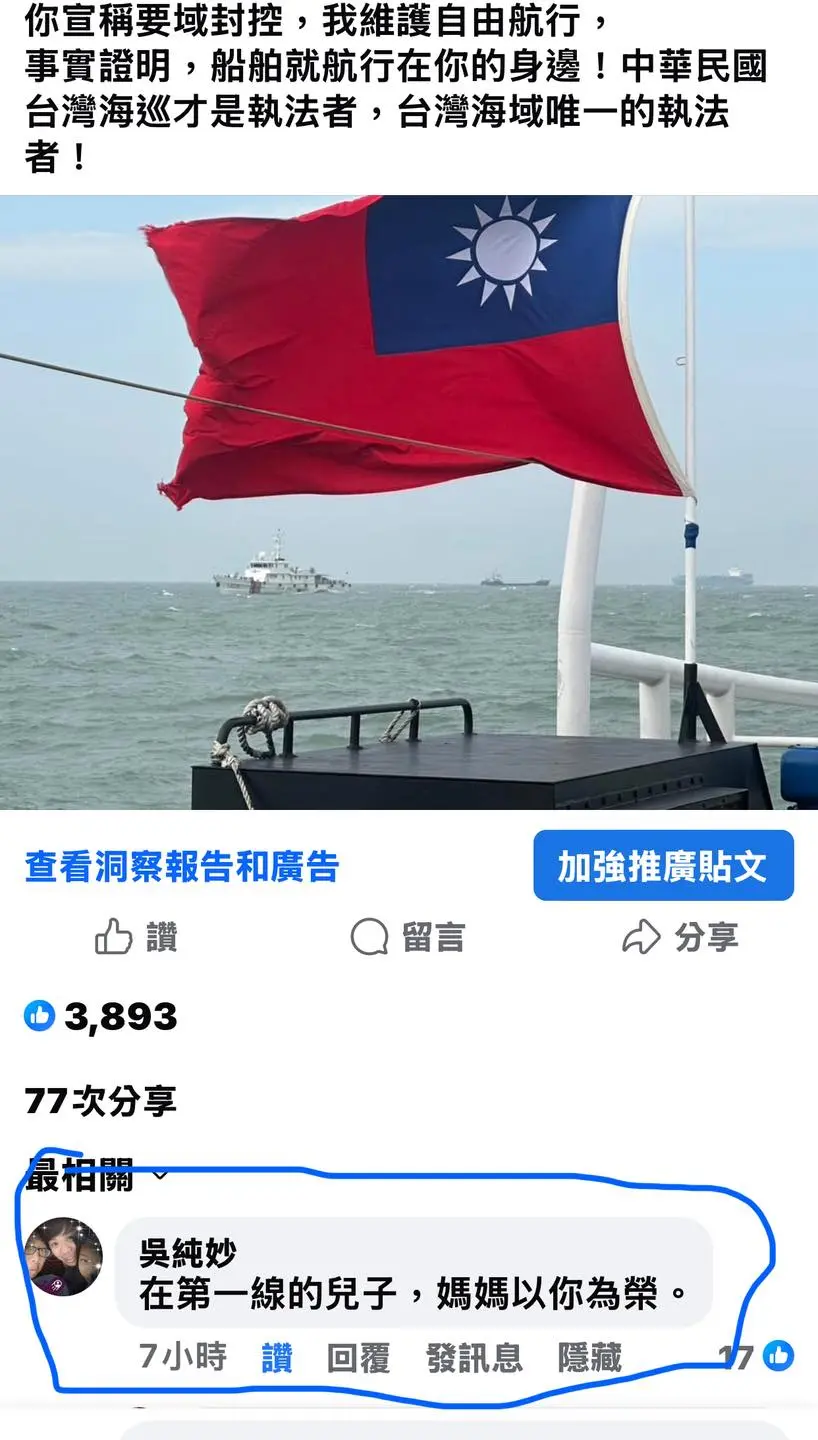
Task: Tap the 加強推廣貼文 button
Action: 663,866
